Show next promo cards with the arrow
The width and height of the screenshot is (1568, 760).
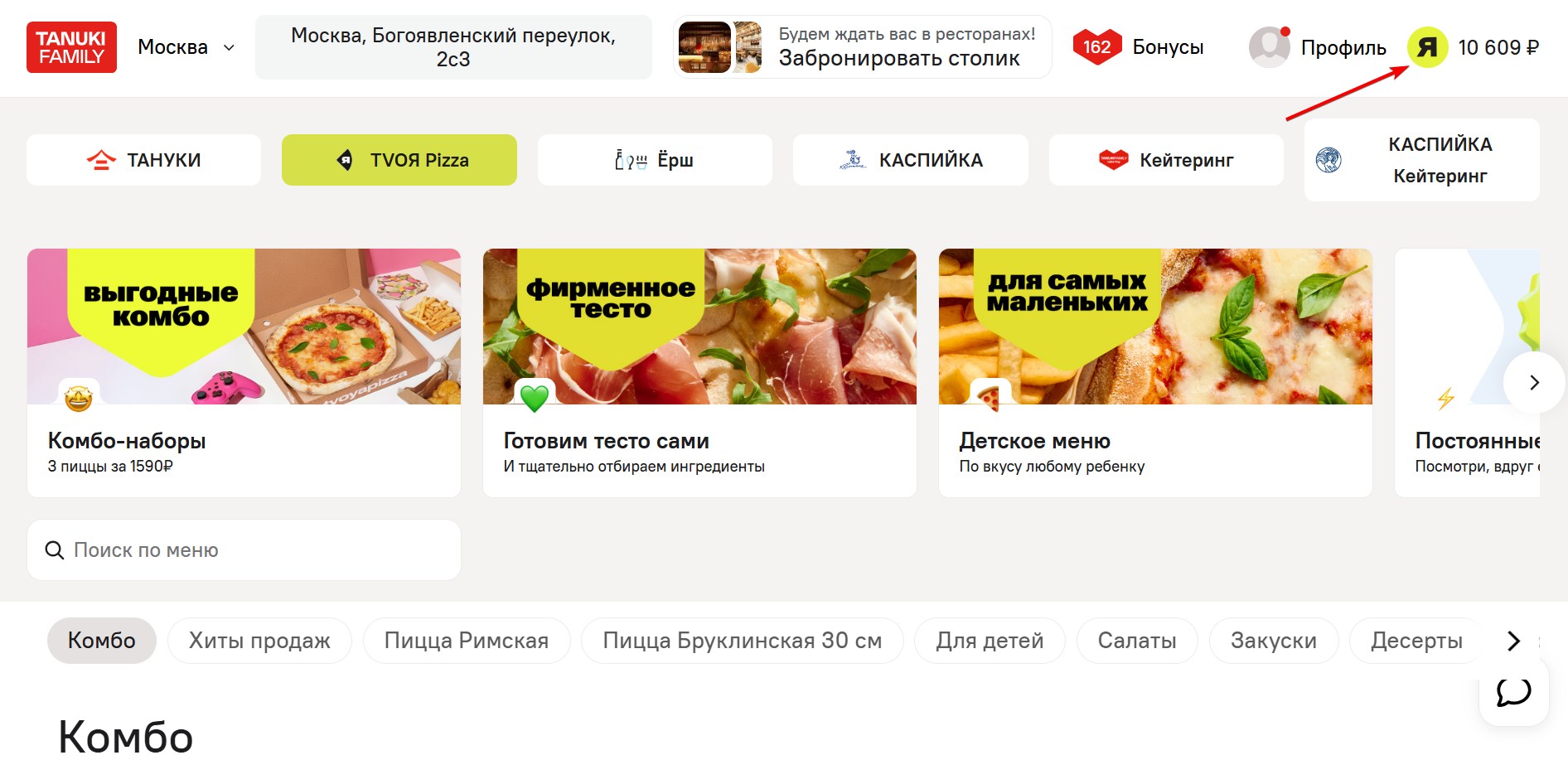(1533, 382)
